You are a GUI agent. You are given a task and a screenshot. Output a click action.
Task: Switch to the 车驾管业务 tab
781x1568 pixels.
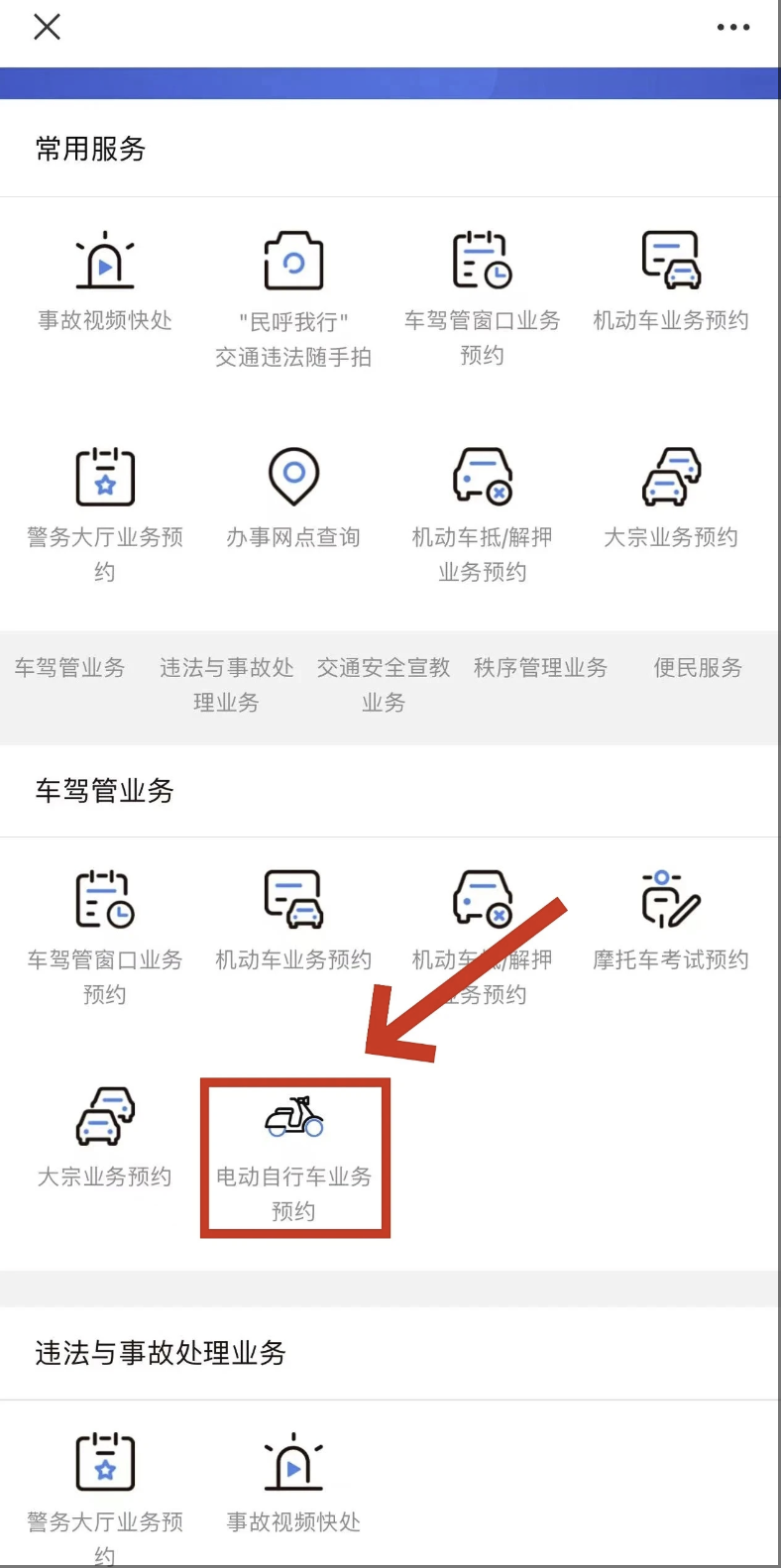(x=69, y=668)
